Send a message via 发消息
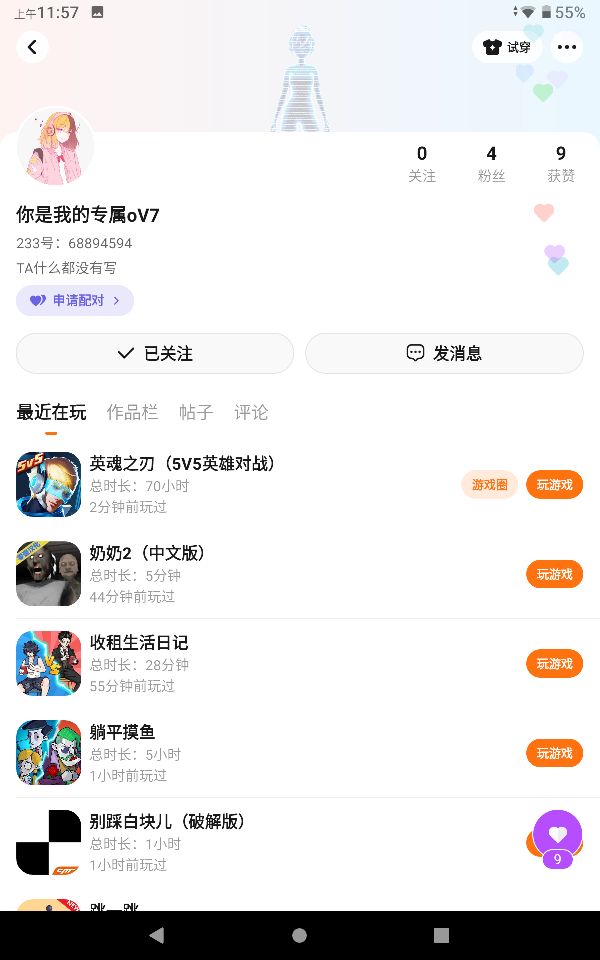Screen dimensions: 600x960 [x=444, y=353]
